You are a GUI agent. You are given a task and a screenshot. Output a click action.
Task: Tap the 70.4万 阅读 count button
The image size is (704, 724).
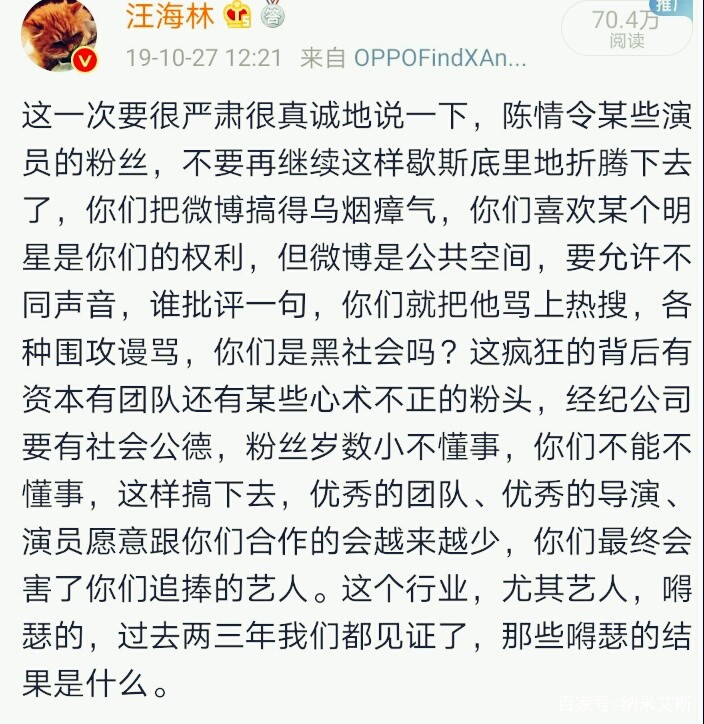[x=627, y=28]
